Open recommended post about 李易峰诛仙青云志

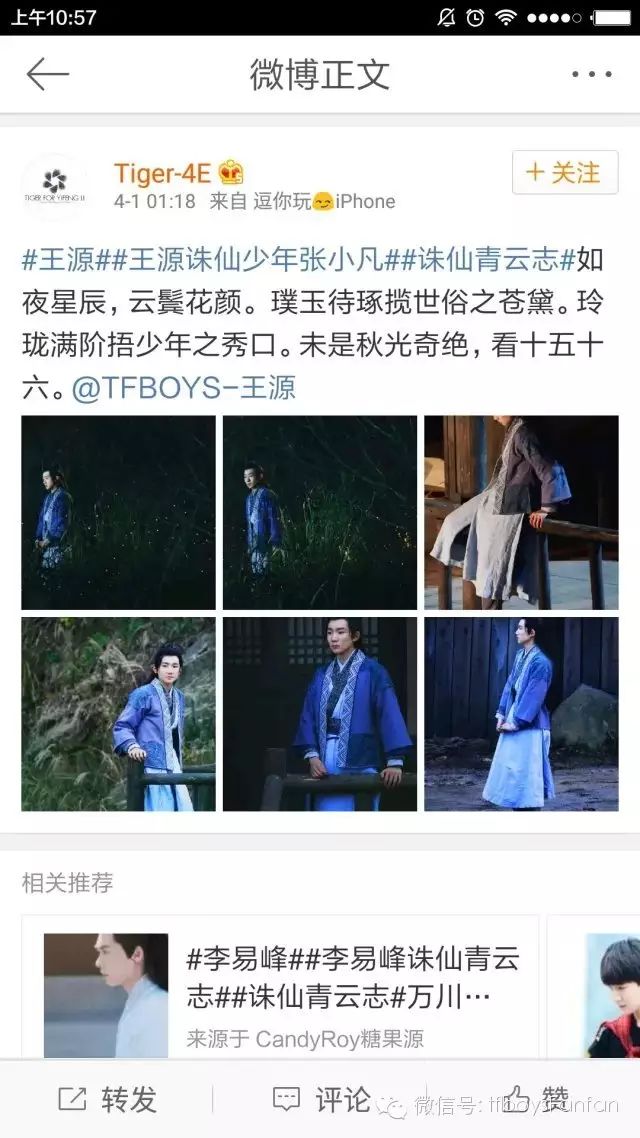point(280,995)
